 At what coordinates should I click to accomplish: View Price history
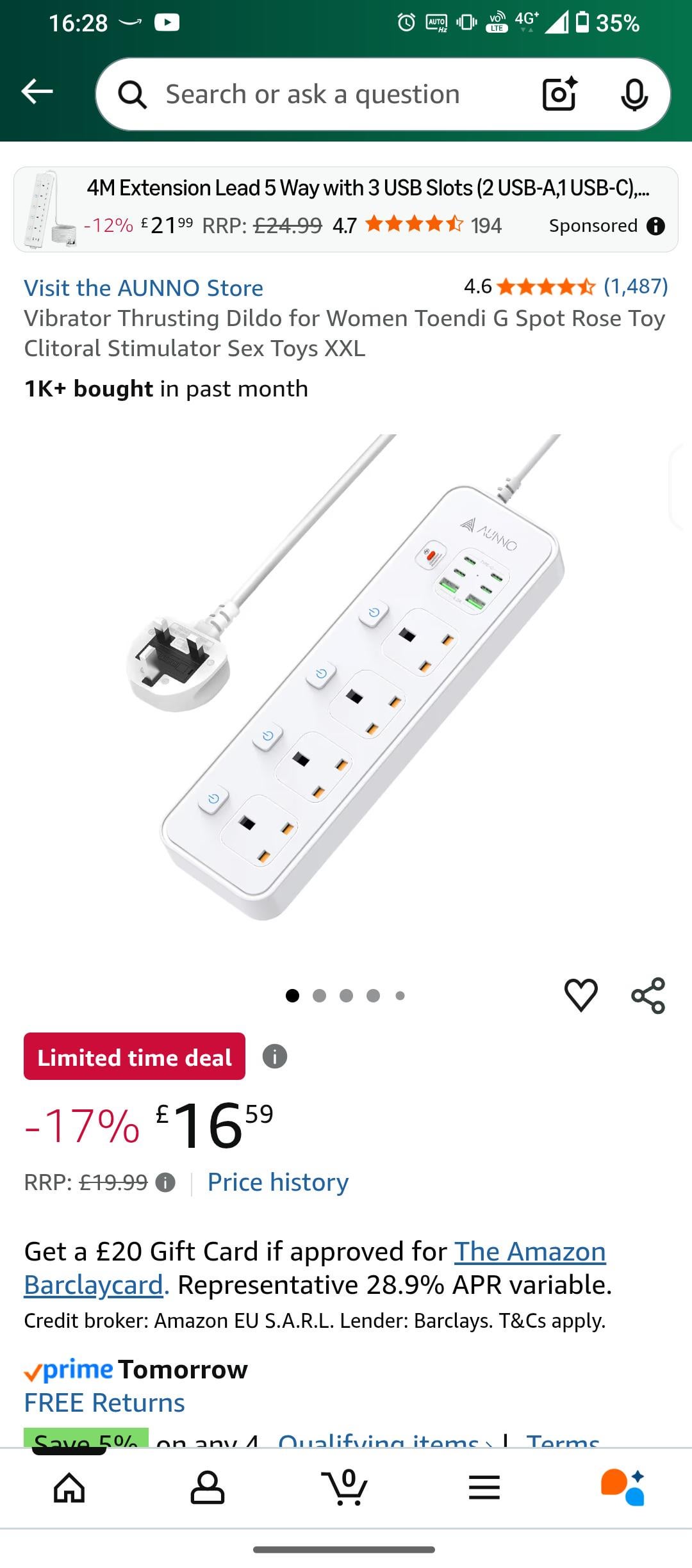[x=277, y=1182]
